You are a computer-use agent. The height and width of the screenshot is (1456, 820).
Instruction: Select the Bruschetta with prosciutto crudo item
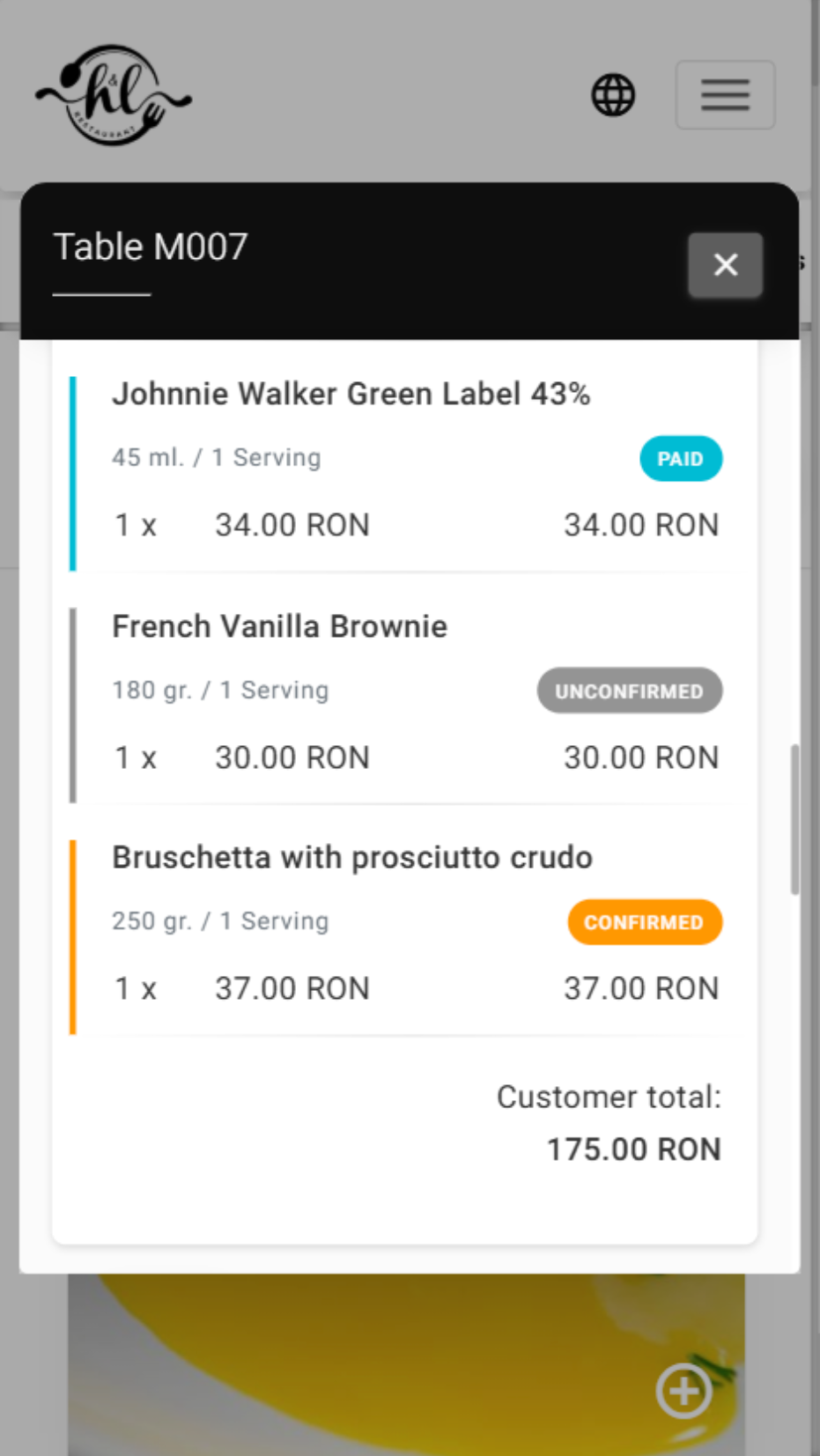(x=351, y=857)
